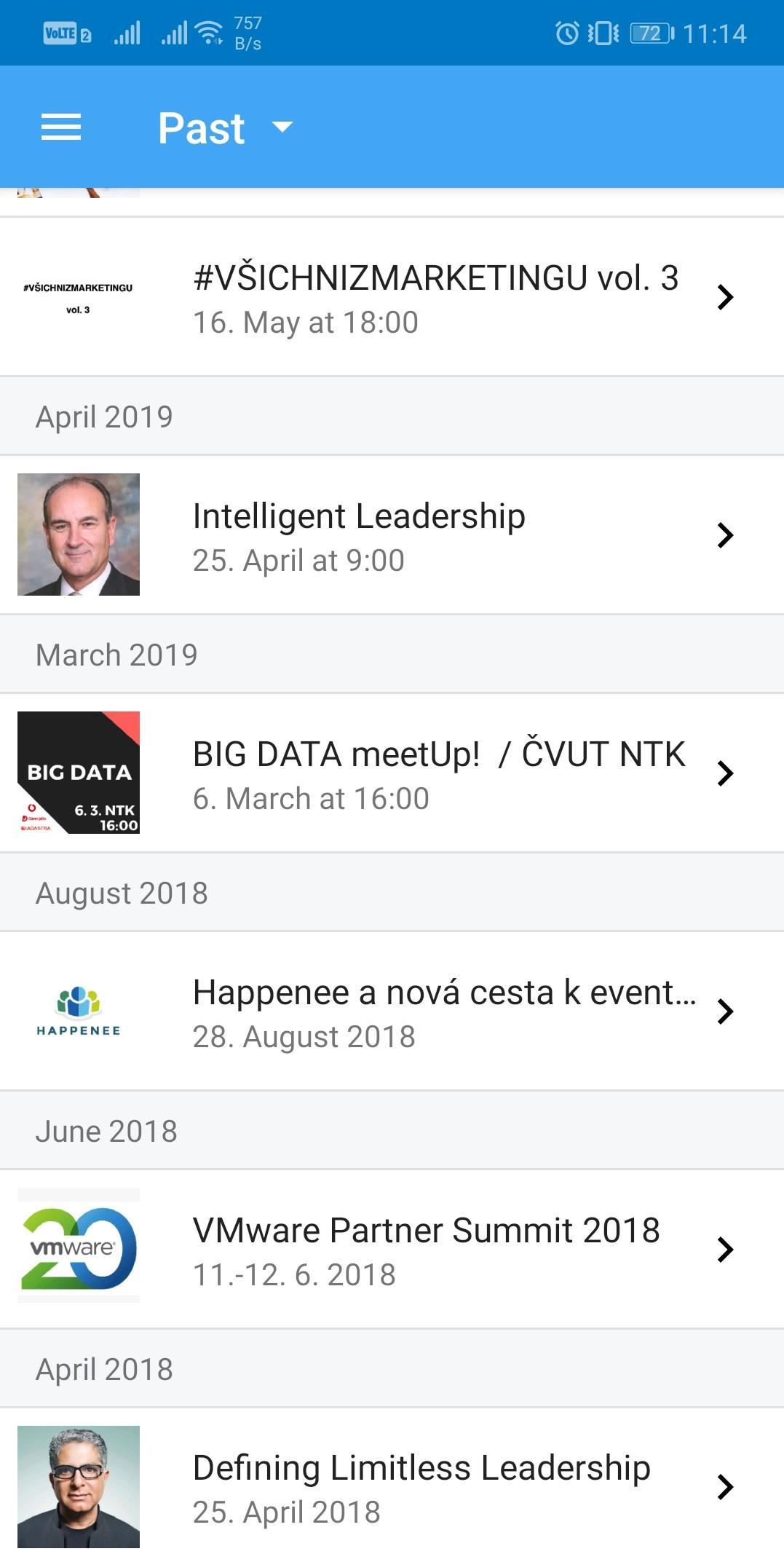Open the hamburger drawer menu
784x1554 pixels.
(x=61, y=127)
